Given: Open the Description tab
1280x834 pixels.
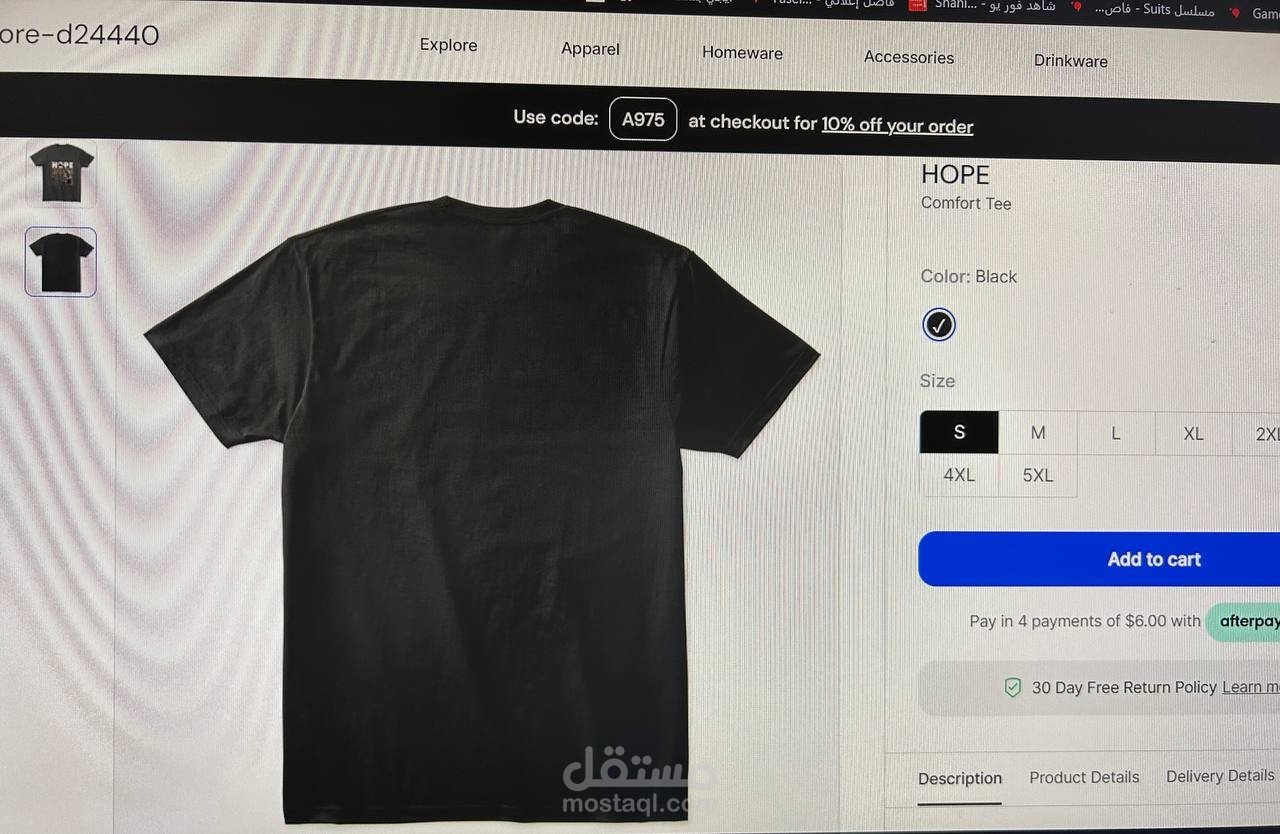Looking at the screenshot, I should (960, 778).
